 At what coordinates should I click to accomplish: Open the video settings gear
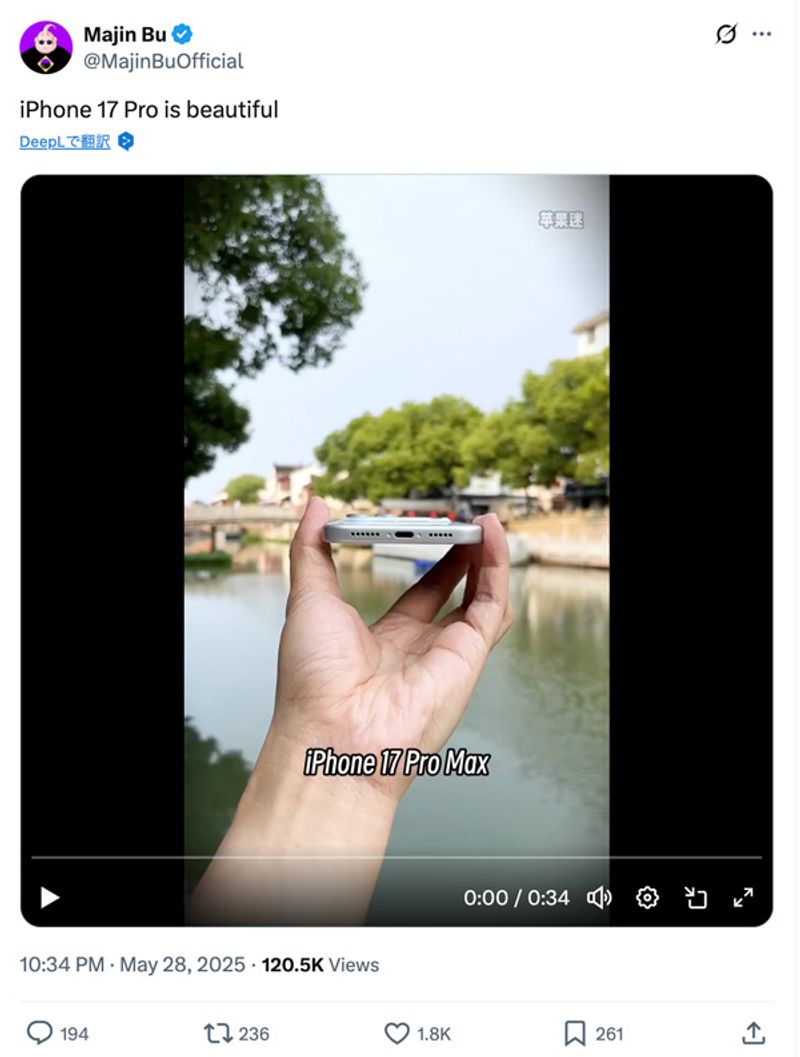[x=647, y=897]
